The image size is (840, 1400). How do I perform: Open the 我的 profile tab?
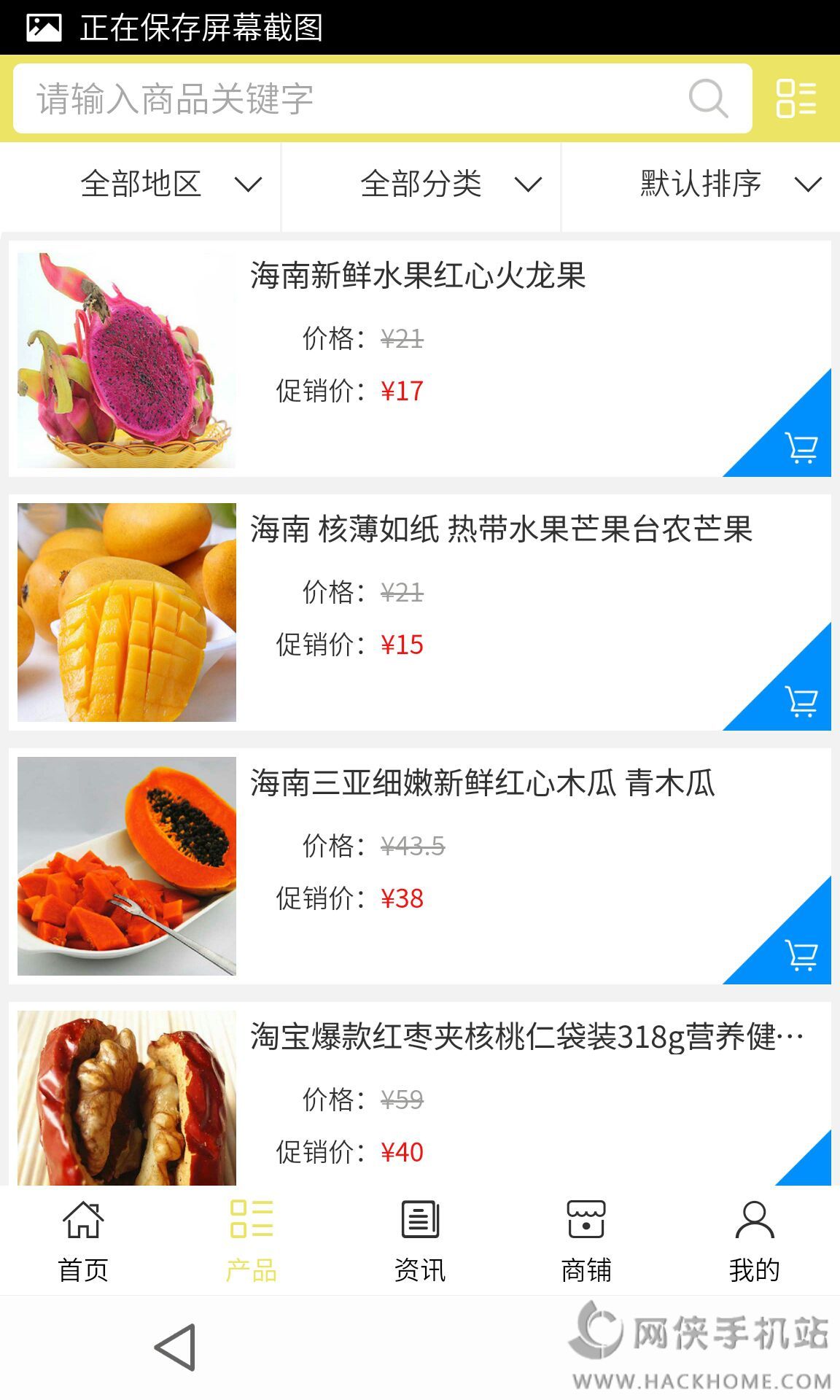pos(754,1241)
